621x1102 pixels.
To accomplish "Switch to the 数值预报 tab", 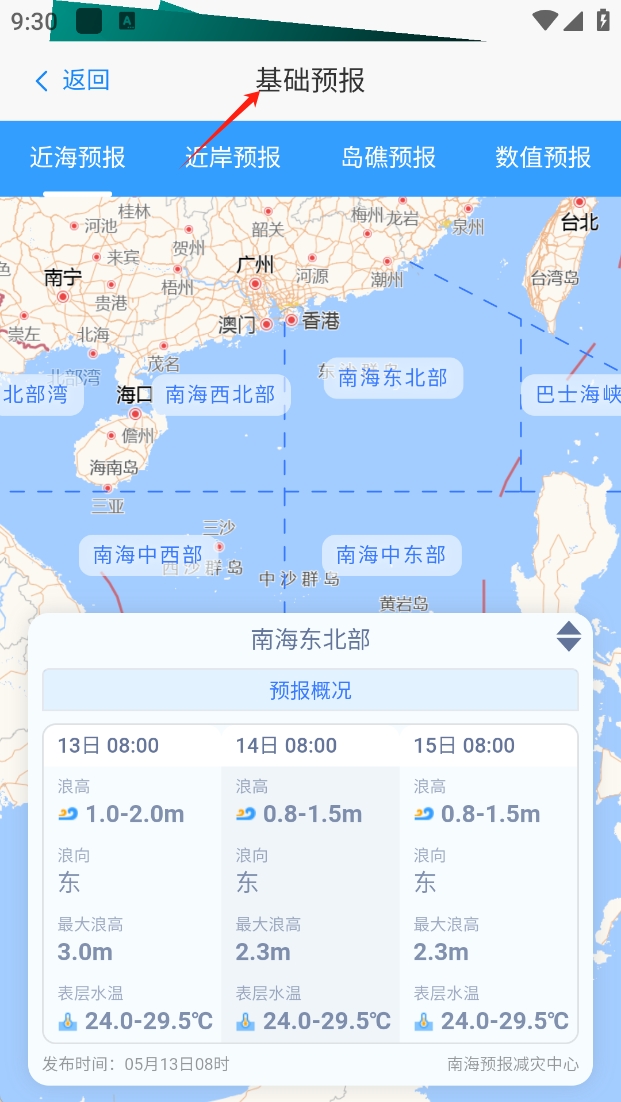I will pyautogui.click(x=543, y=158).
